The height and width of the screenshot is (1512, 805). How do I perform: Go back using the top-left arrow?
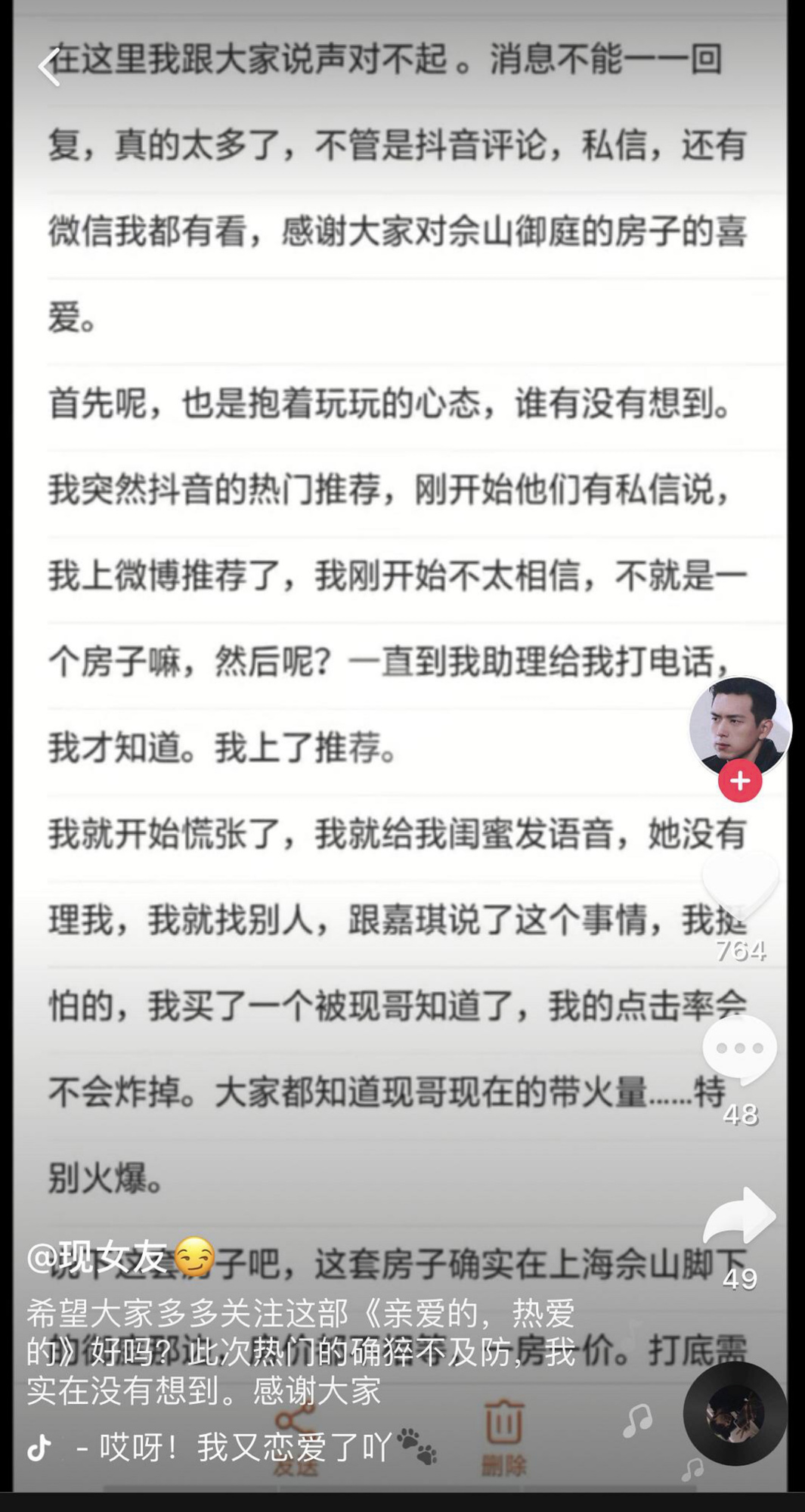(50, 68)
